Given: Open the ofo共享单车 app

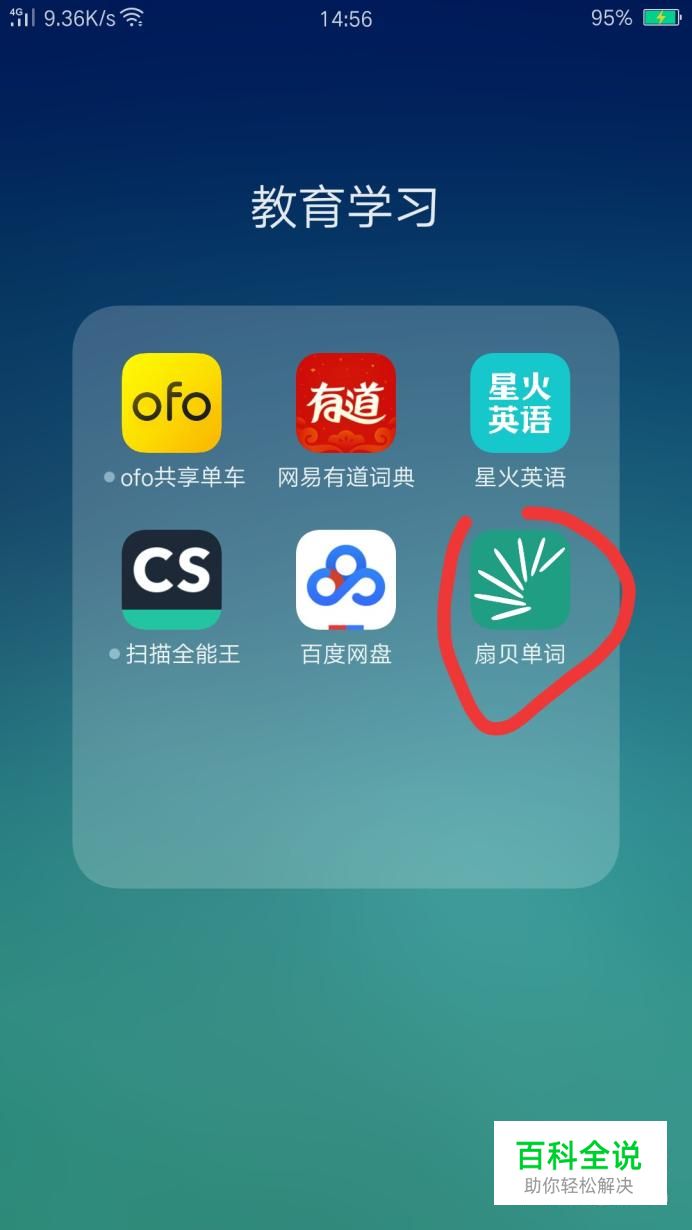Looking at the screenshot, I should (172, 403).
